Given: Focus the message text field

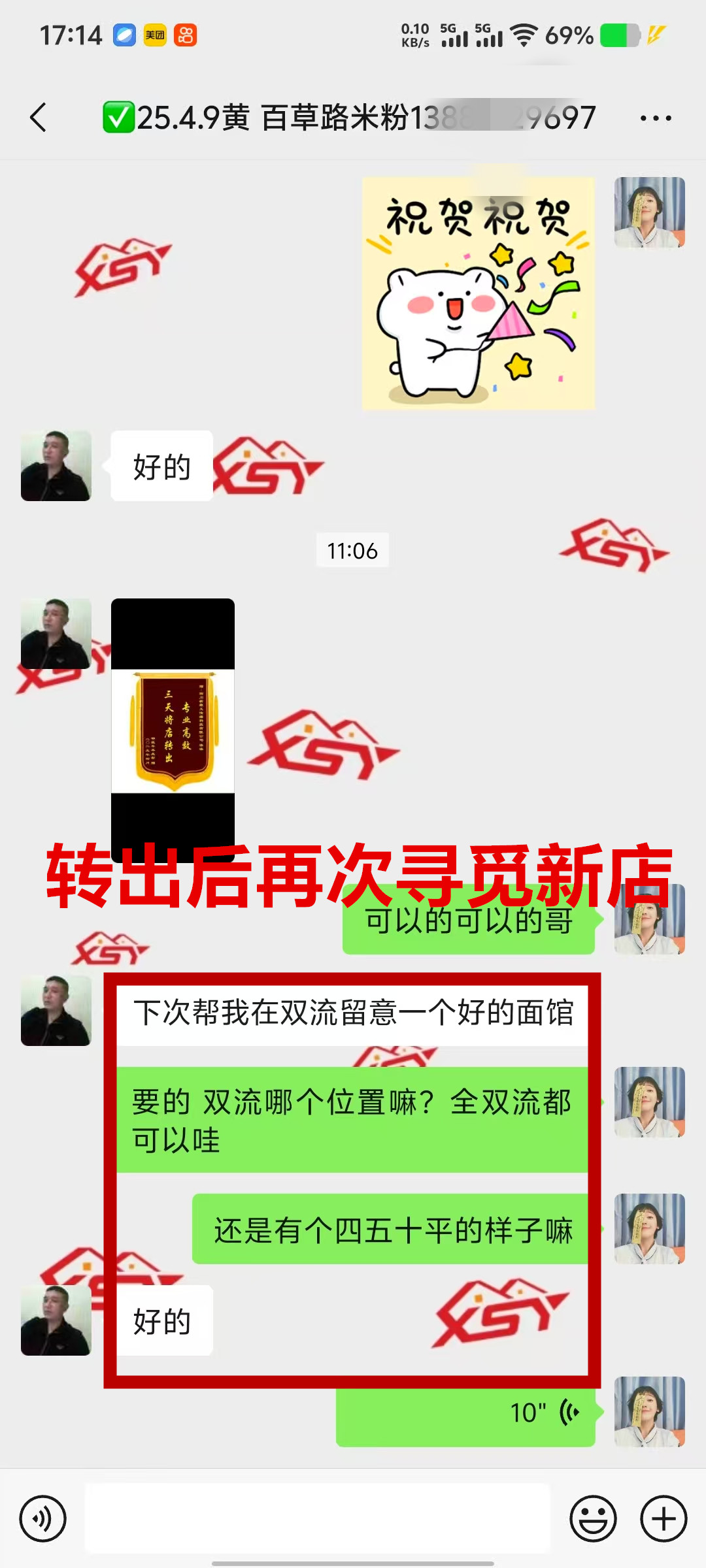Looking at the screenshot, I should [318, 1519].
